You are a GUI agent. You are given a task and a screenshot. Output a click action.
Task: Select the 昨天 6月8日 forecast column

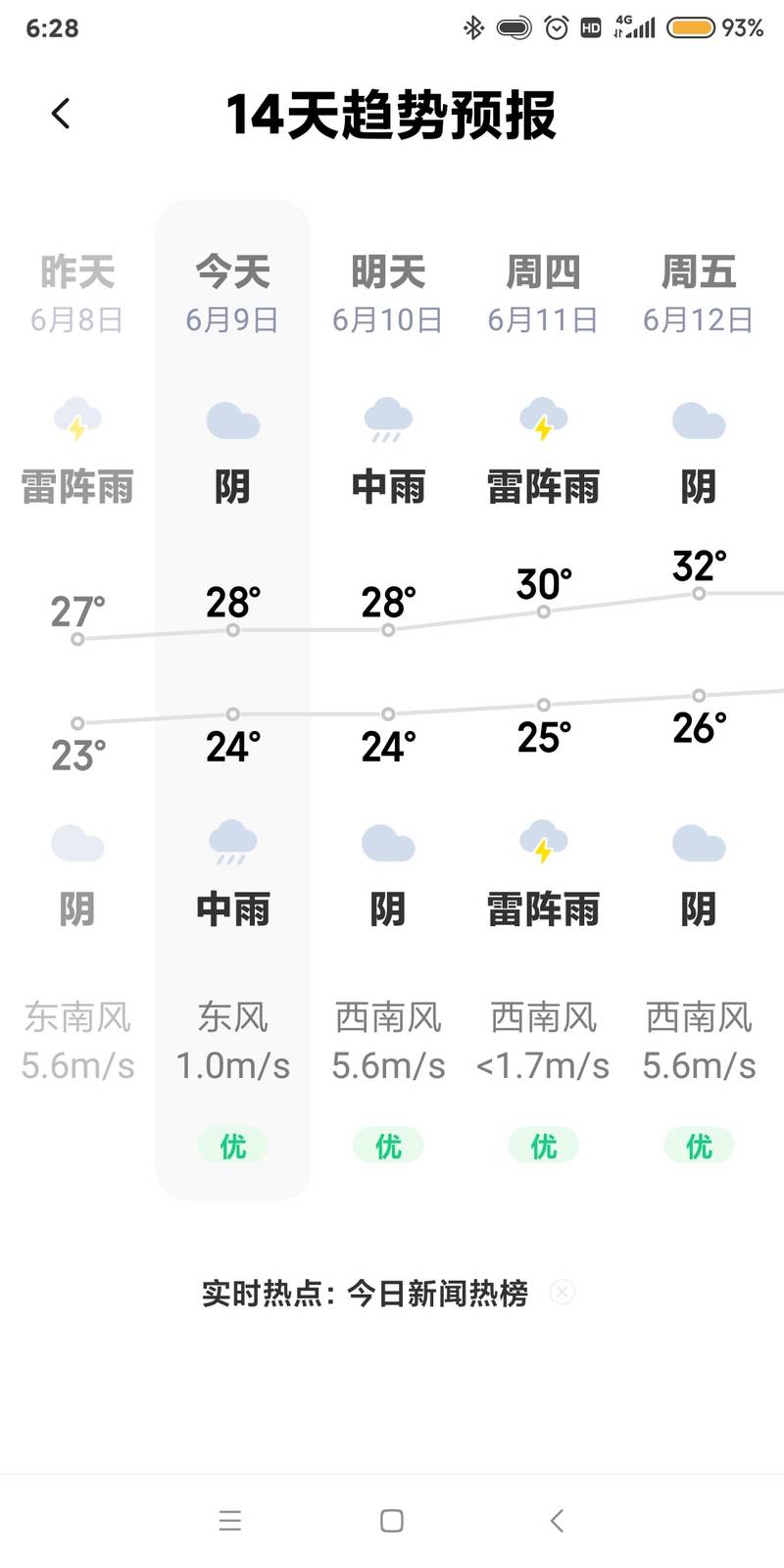[x=77, y=700]
